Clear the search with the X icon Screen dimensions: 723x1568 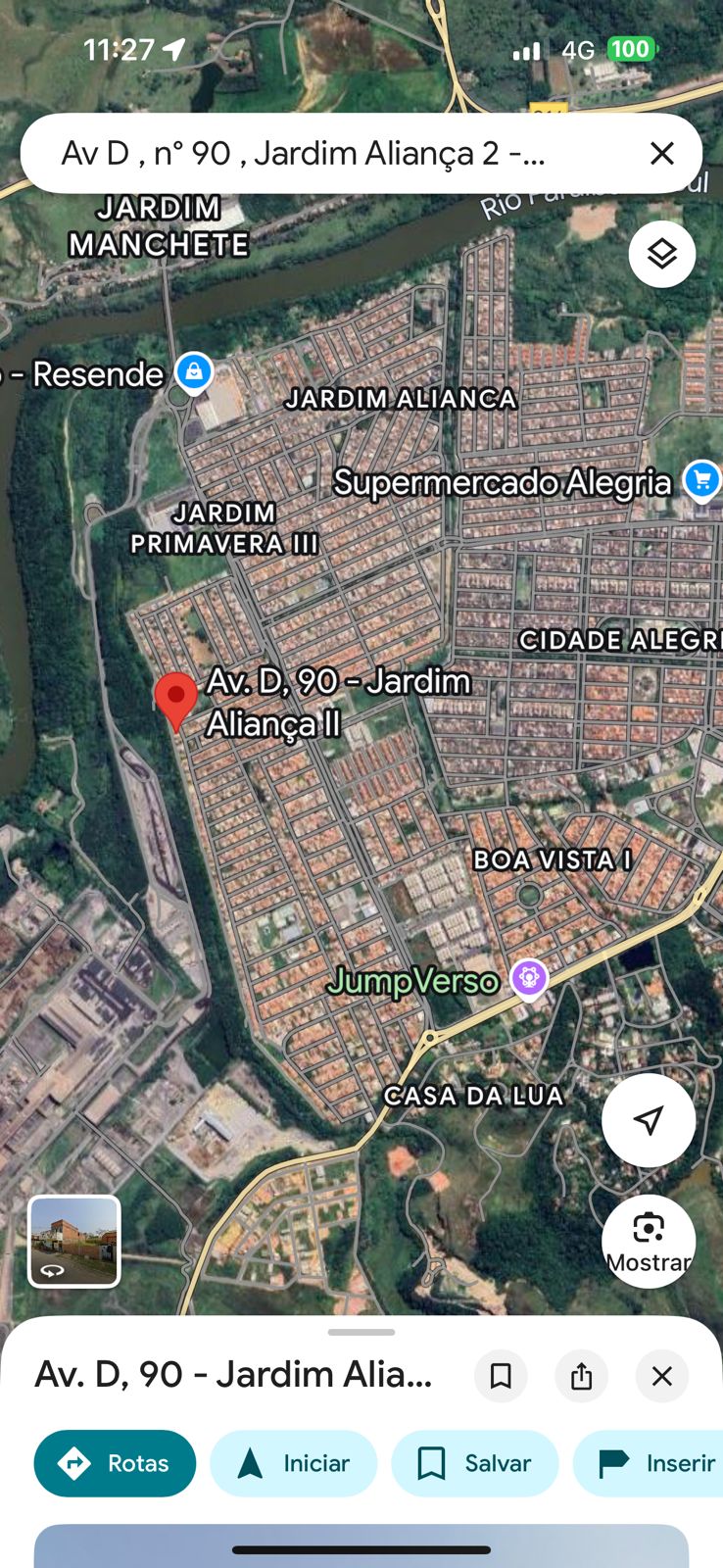pos(662,154)
